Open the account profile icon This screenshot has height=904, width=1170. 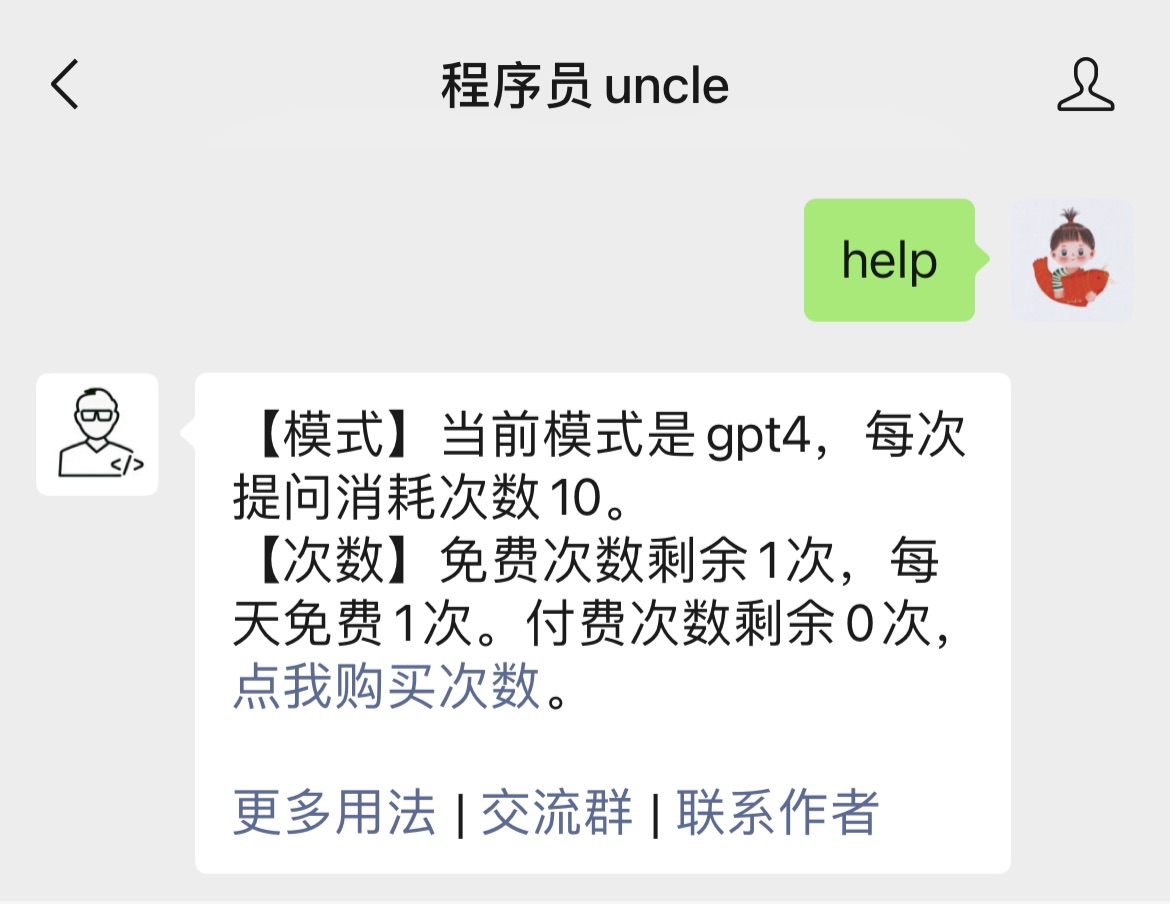tap(1085, 85)
